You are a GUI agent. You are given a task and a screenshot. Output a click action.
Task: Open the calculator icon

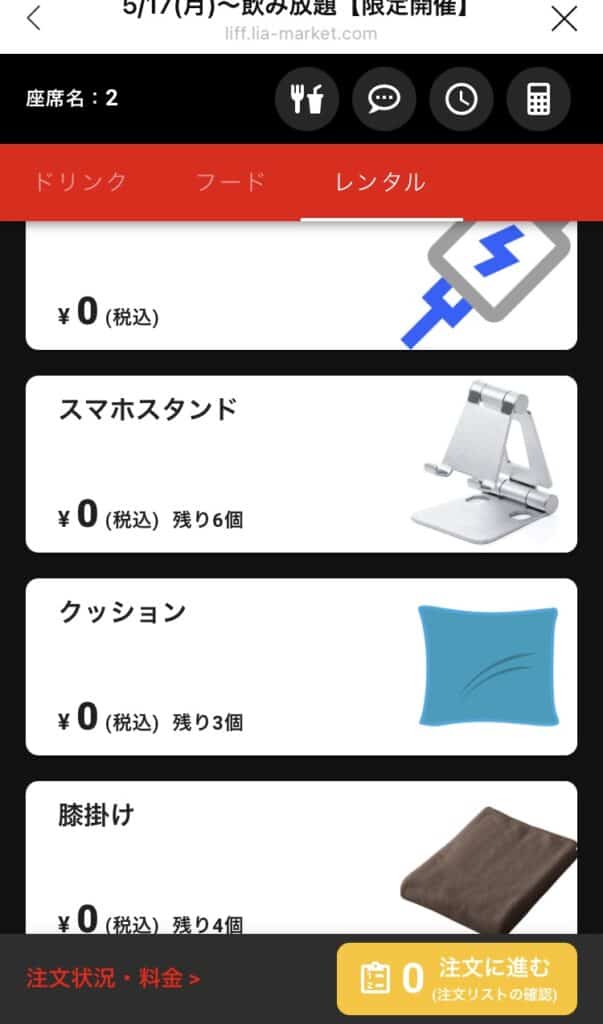tap(538, 100)
